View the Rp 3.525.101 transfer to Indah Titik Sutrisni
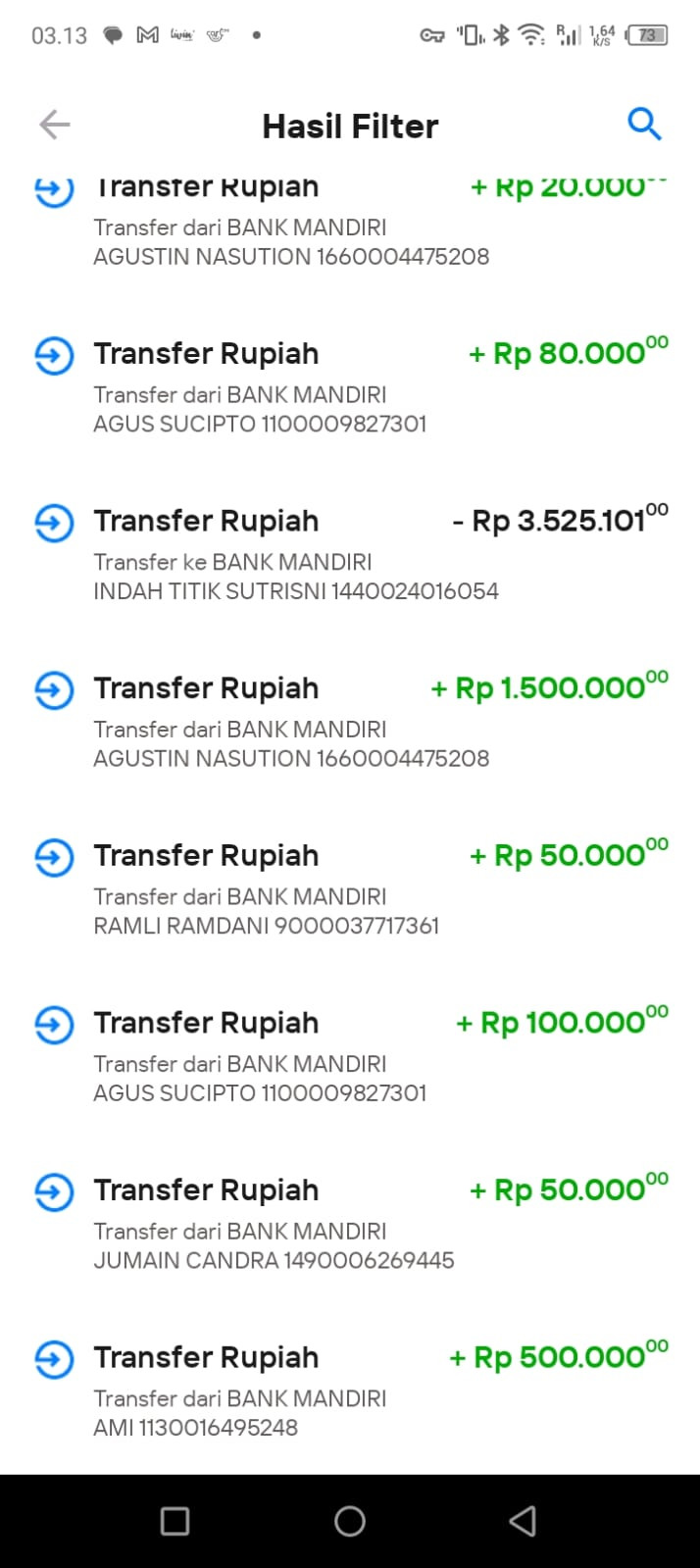This screenshot has width=700, height=1568. [x=350, y=555]
